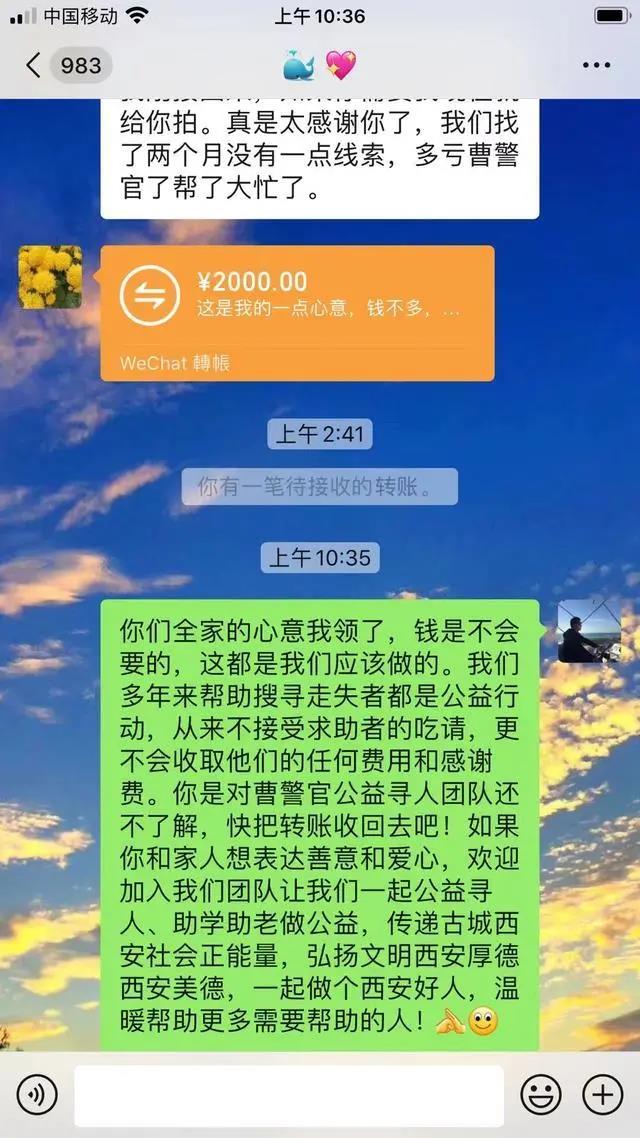
Task: Open the plus attachments menu
Action: point(603,1096)
